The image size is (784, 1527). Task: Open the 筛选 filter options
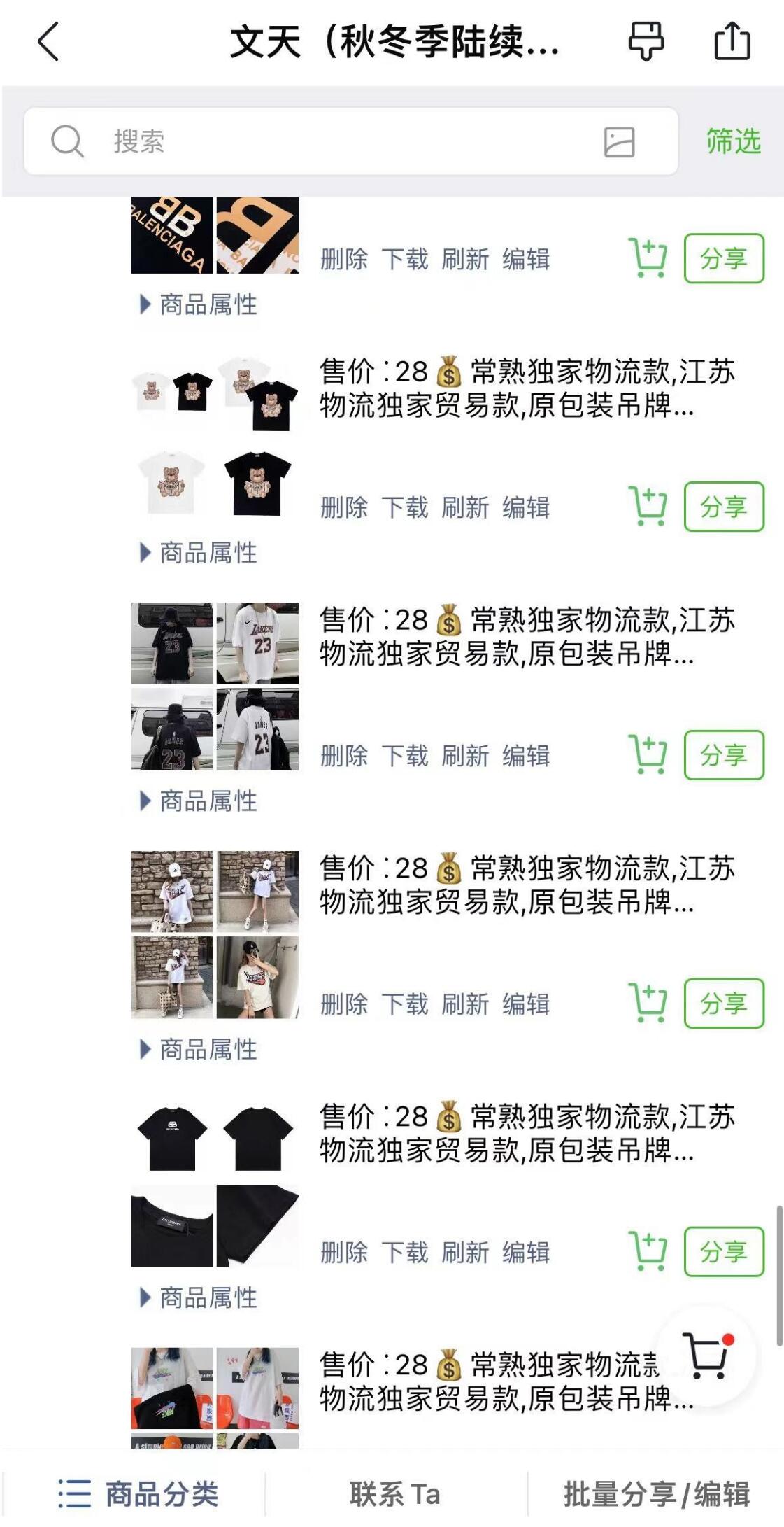pos(733,141)
